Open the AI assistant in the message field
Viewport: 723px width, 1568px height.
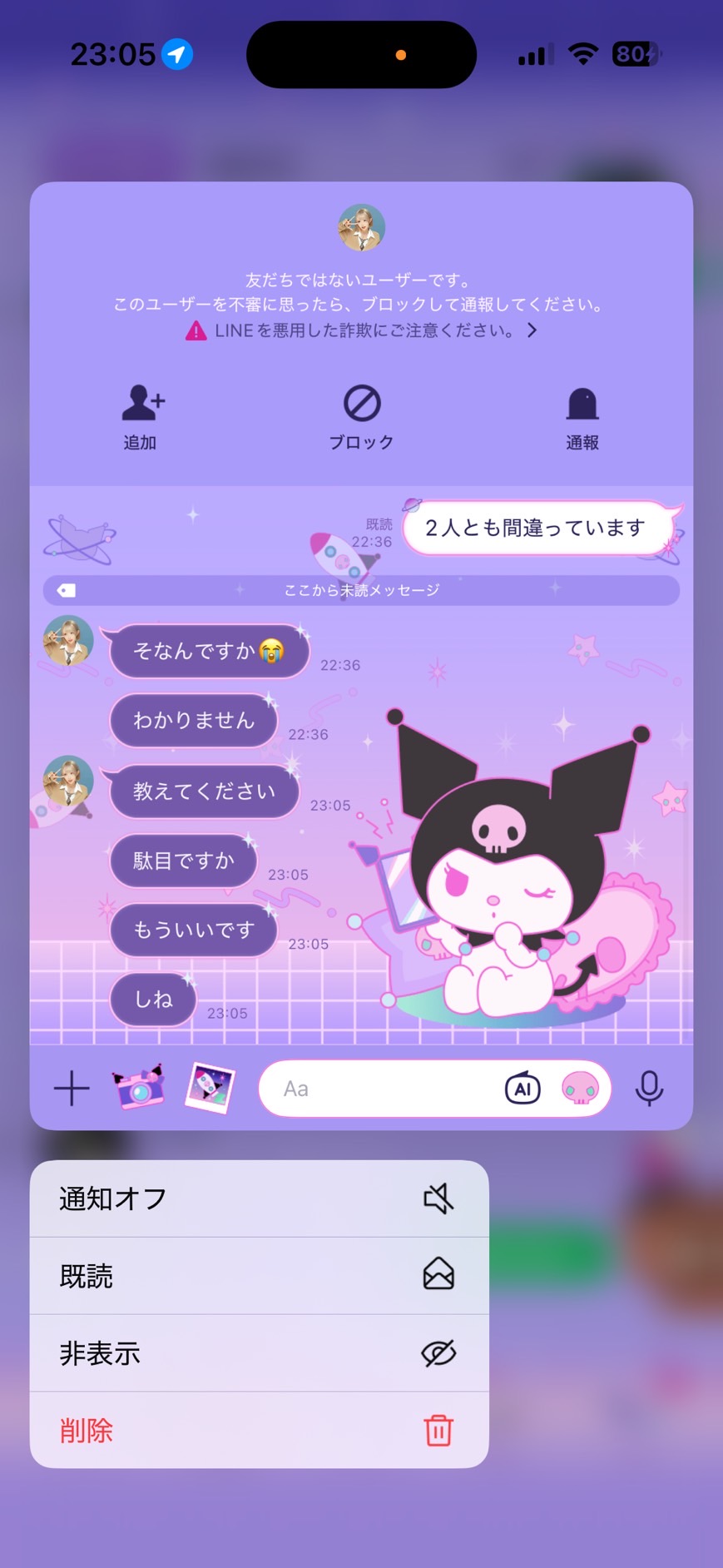(522, 1089)
